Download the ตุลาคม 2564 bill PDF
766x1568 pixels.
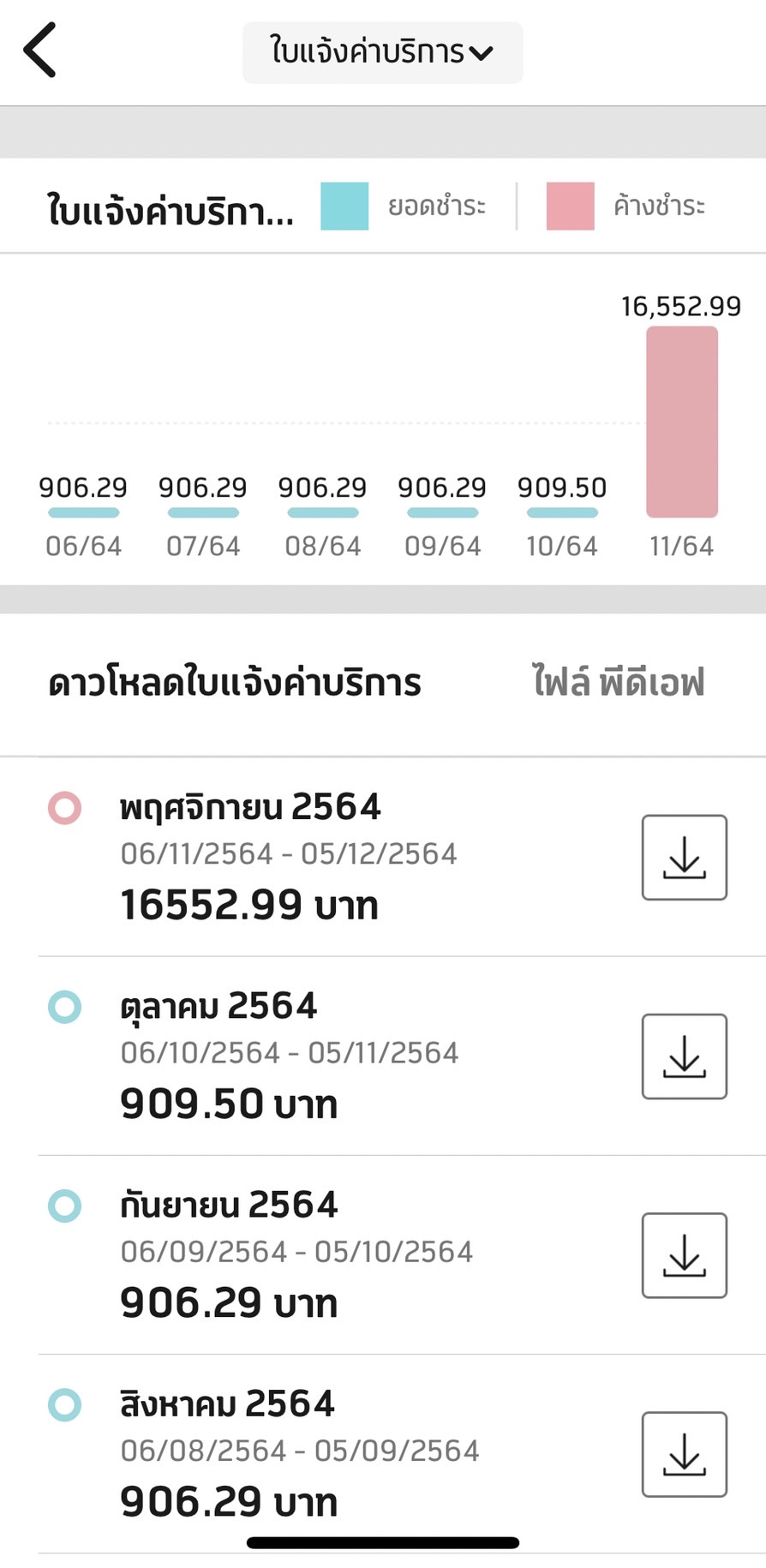[x=684, y=1056]
